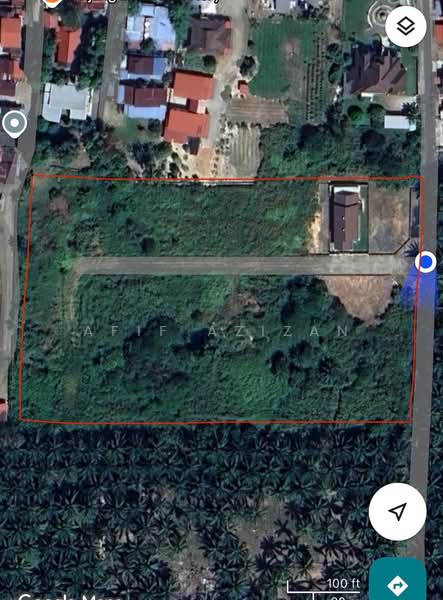The height and width of the screenshot is (600, 443).
Task: Select the white place pin marker
Action: (15, 124)
